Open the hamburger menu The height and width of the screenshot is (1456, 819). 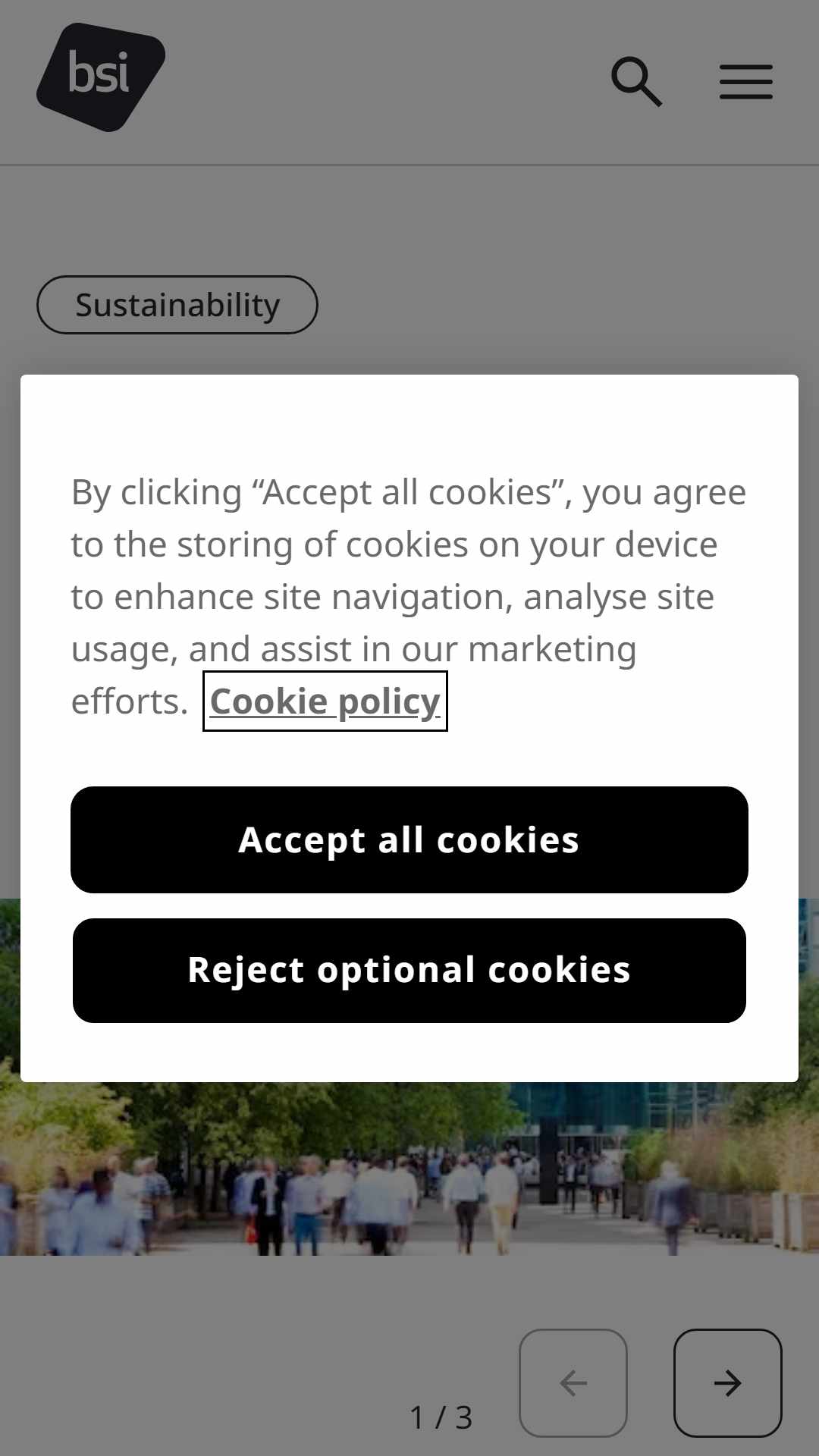[746, 82]
